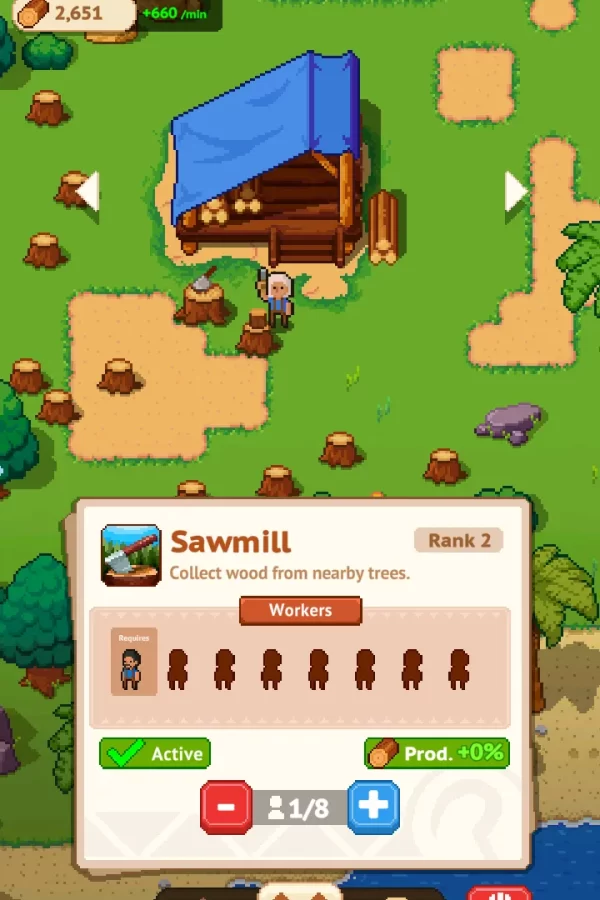Go to the previous building with left arrow
Screen dimensions: 600x900
tap(88, 191)
